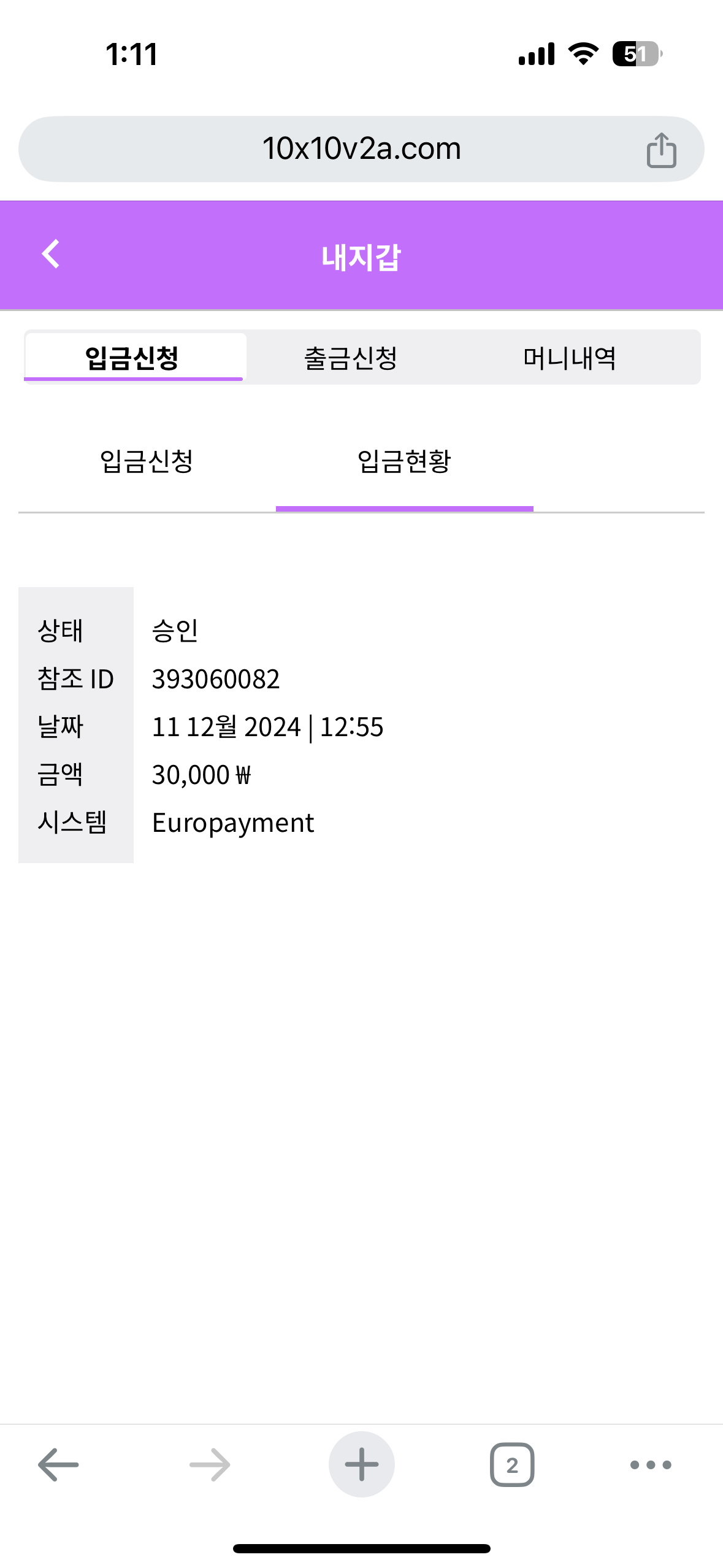Select the bold 입금신청 top tab
The image size is (723, 1568).
132,358
